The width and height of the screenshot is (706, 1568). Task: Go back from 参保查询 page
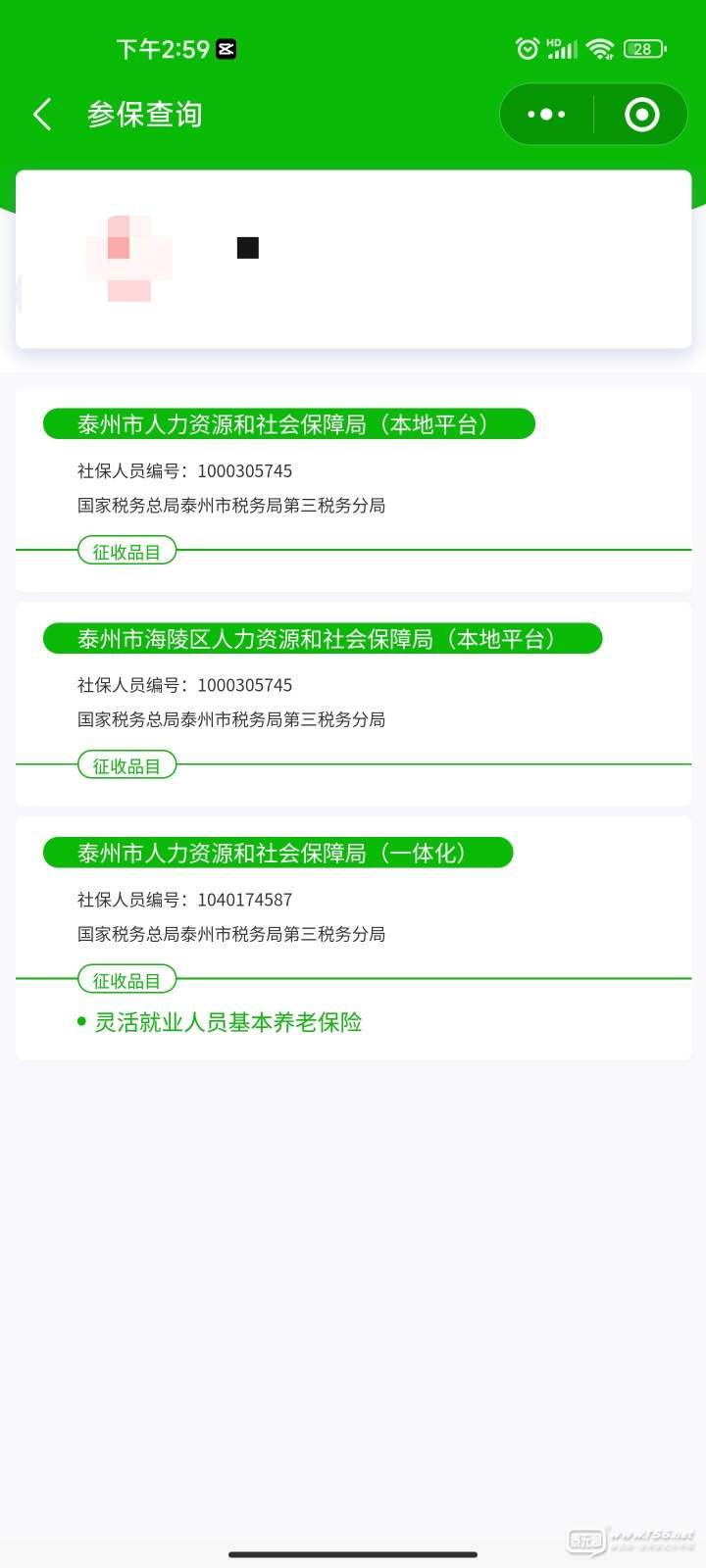click(42, 115)
